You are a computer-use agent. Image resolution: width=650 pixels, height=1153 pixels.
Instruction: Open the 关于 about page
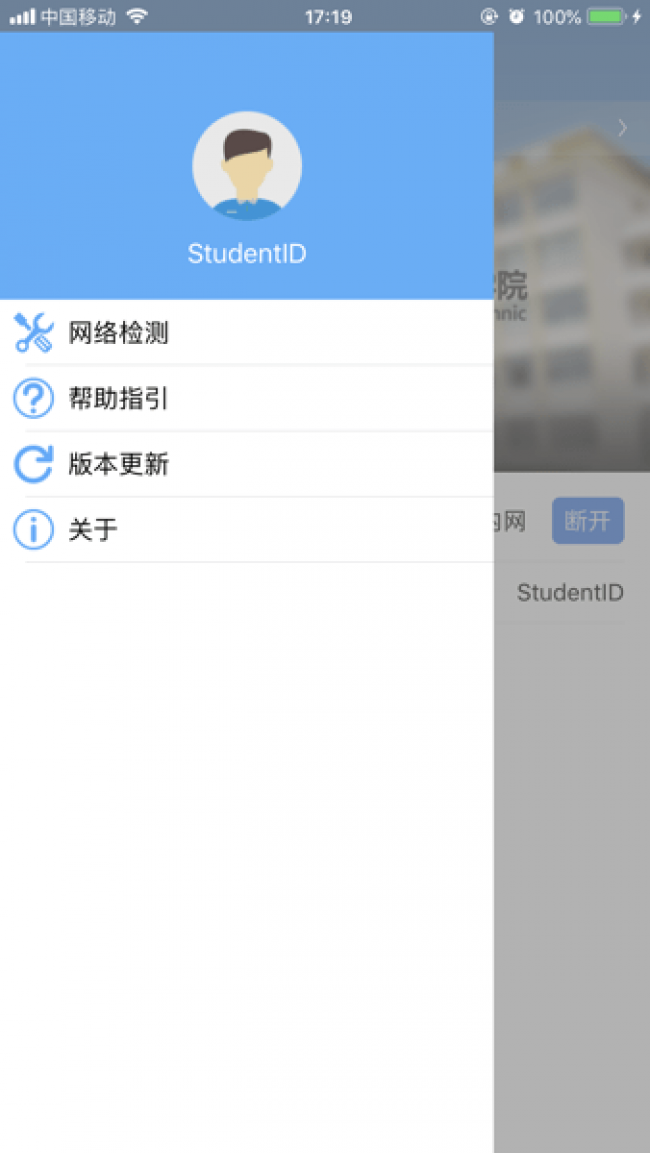246,529
